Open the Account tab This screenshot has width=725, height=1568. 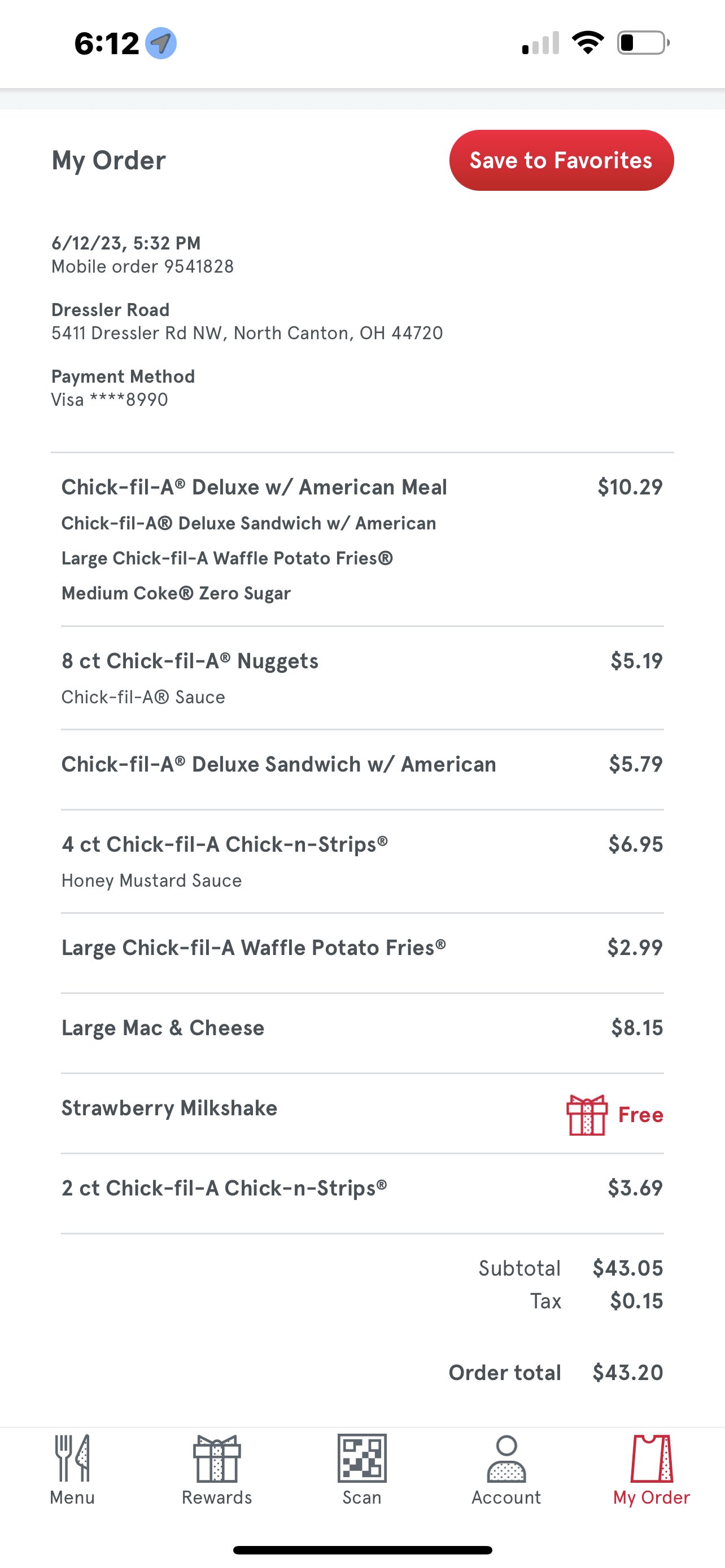click(x=506, y=1469)
